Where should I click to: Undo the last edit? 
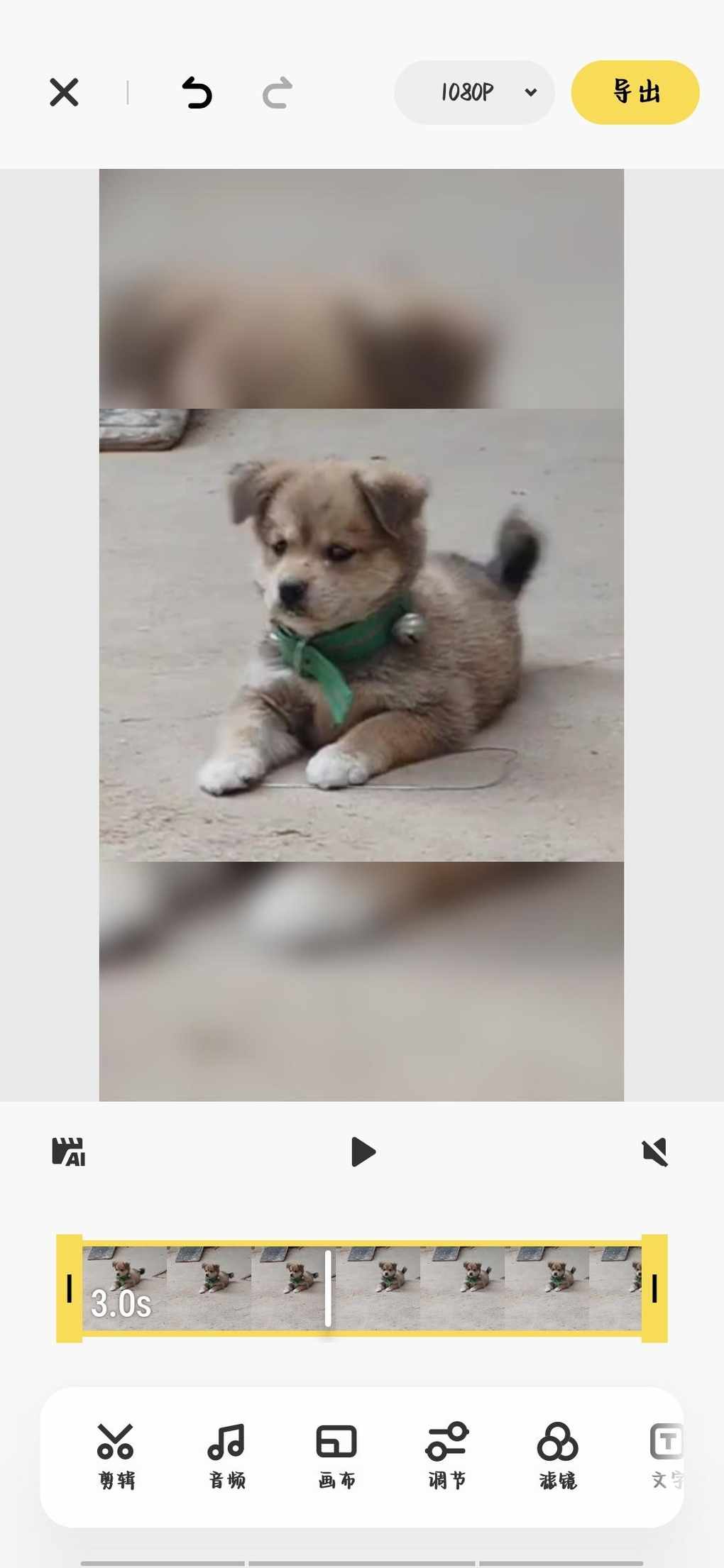197,92
